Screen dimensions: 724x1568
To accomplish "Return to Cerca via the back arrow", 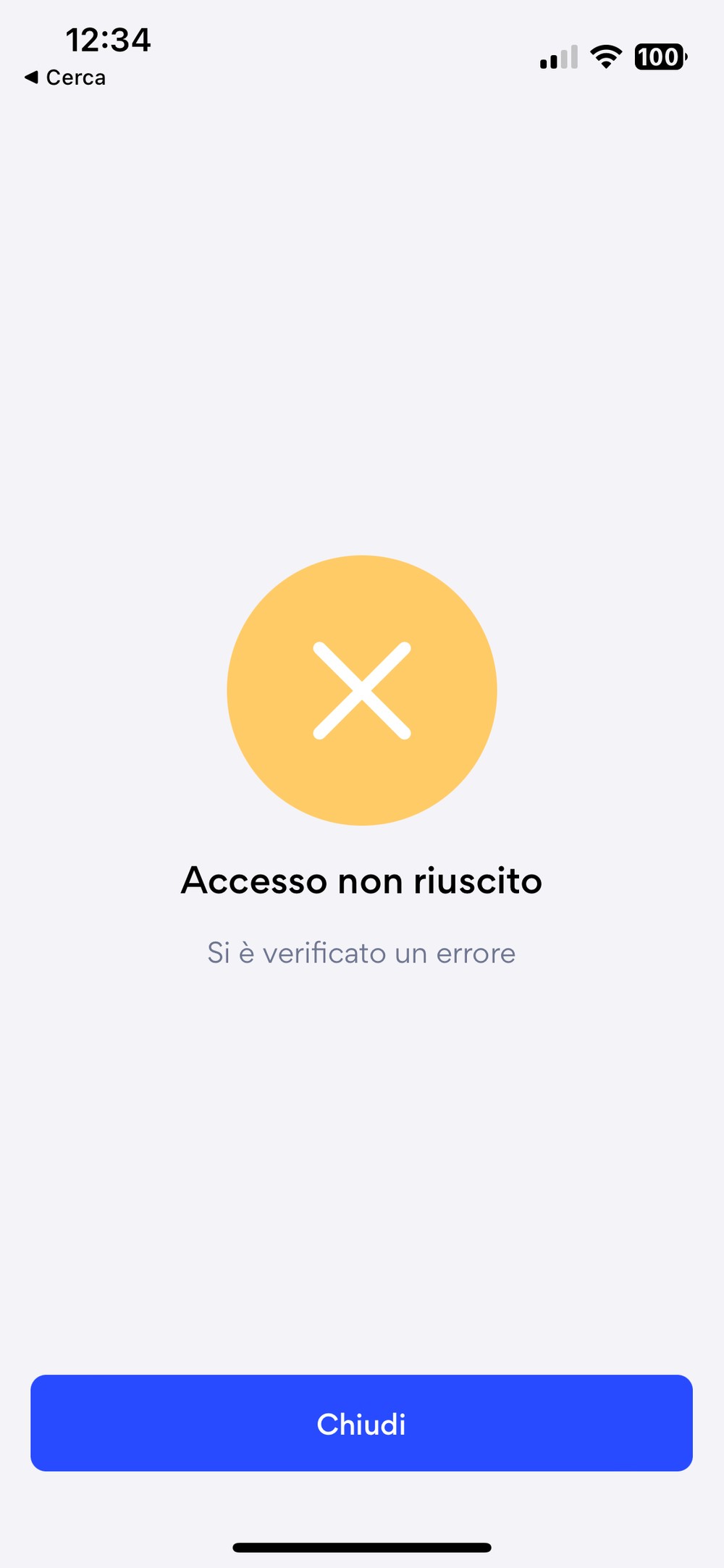I will pyautogui.click(x=65, y=77).
